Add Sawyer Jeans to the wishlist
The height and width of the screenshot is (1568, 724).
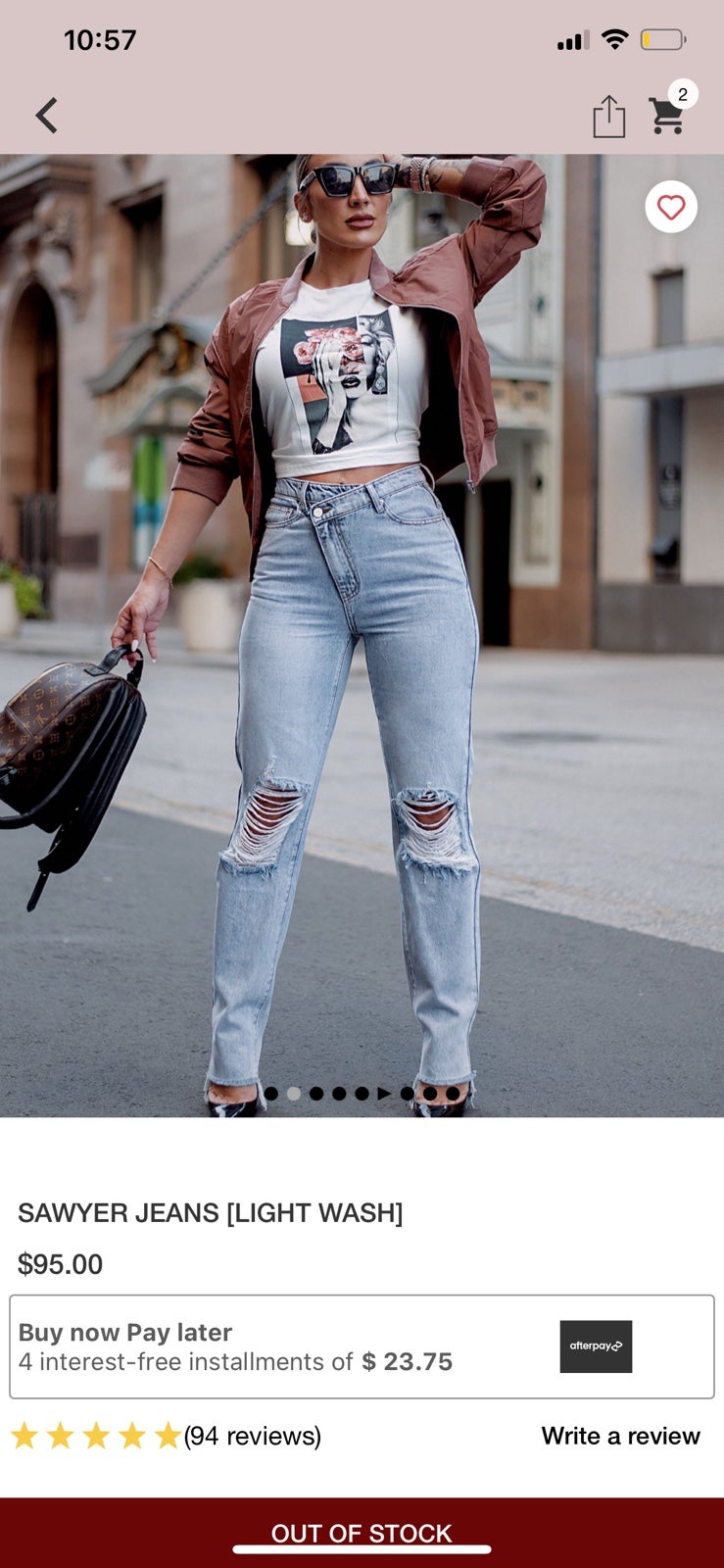[x=671, y=208]
